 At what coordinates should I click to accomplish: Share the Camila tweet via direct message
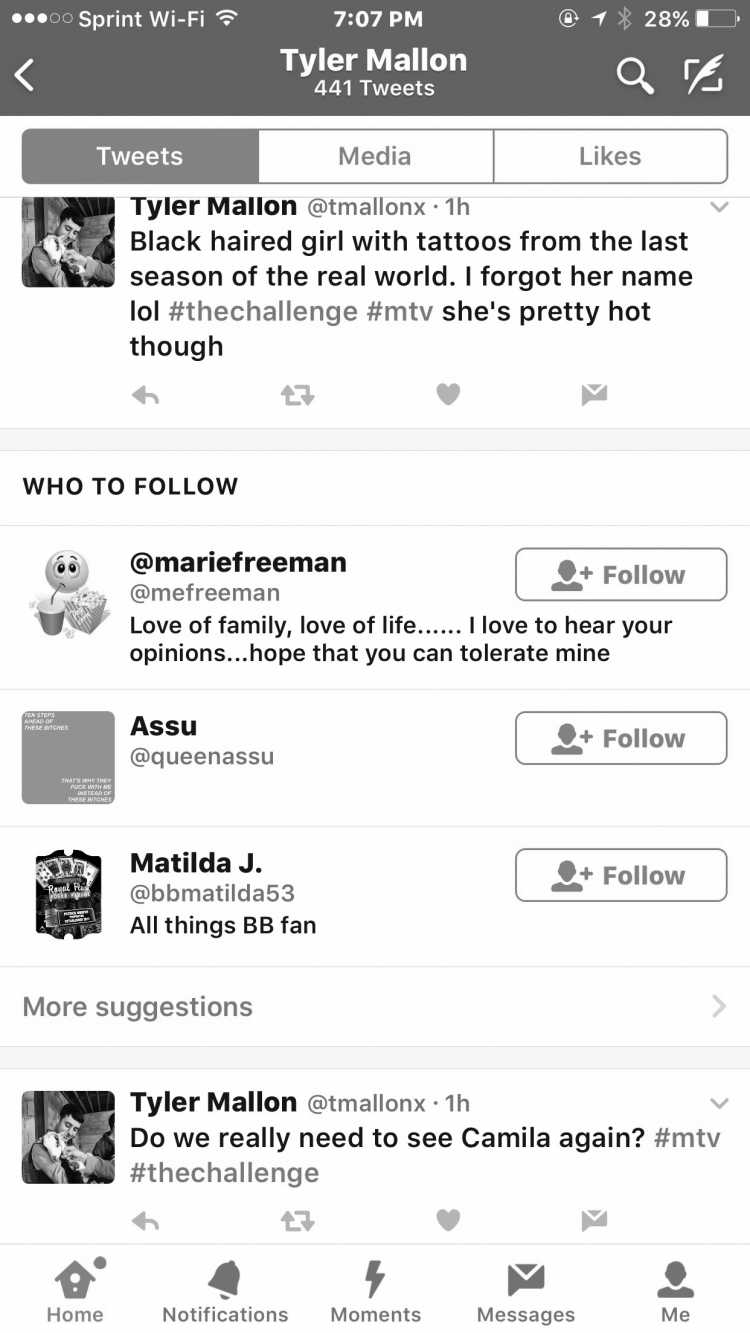tap(594, 1220)
